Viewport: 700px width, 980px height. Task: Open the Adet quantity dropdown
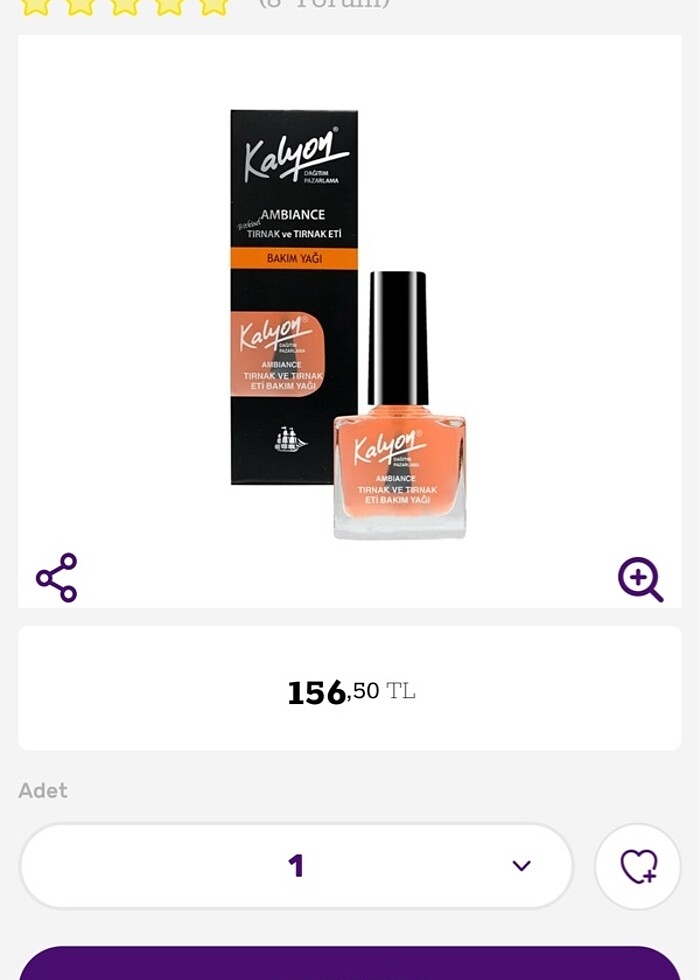297,866
